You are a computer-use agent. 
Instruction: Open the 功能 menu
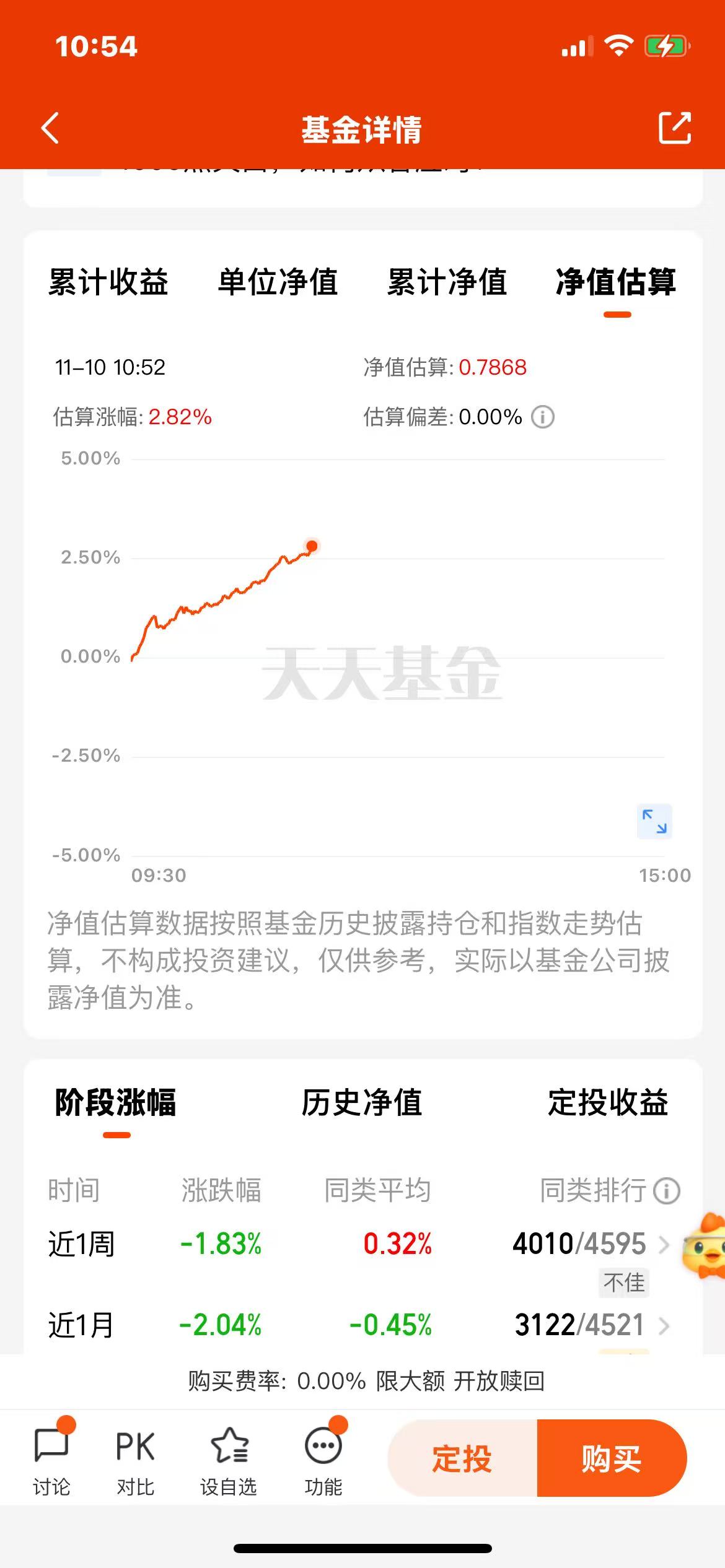click(323, 1460)
